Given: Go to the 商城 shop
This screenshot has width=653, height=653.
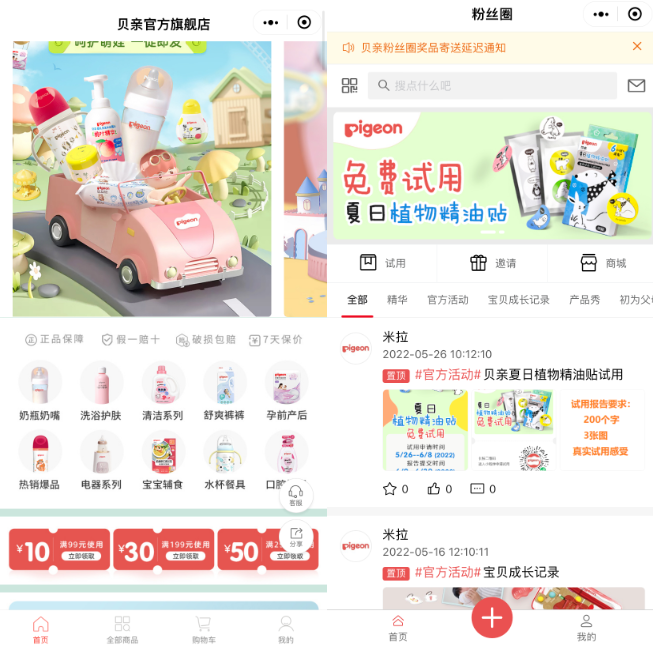Looking at the screenshot, I should 602,263.
